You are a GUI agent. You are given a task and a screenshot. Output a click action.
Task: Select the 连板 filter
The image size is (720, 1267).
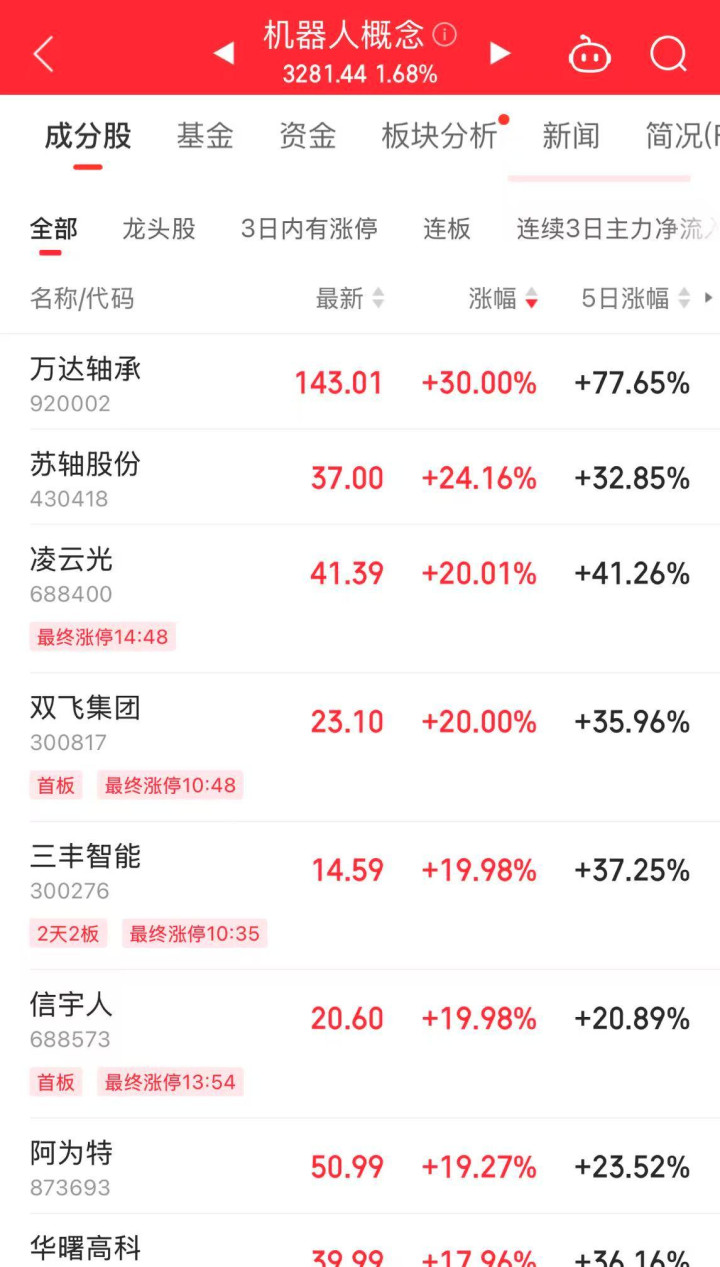446,229
